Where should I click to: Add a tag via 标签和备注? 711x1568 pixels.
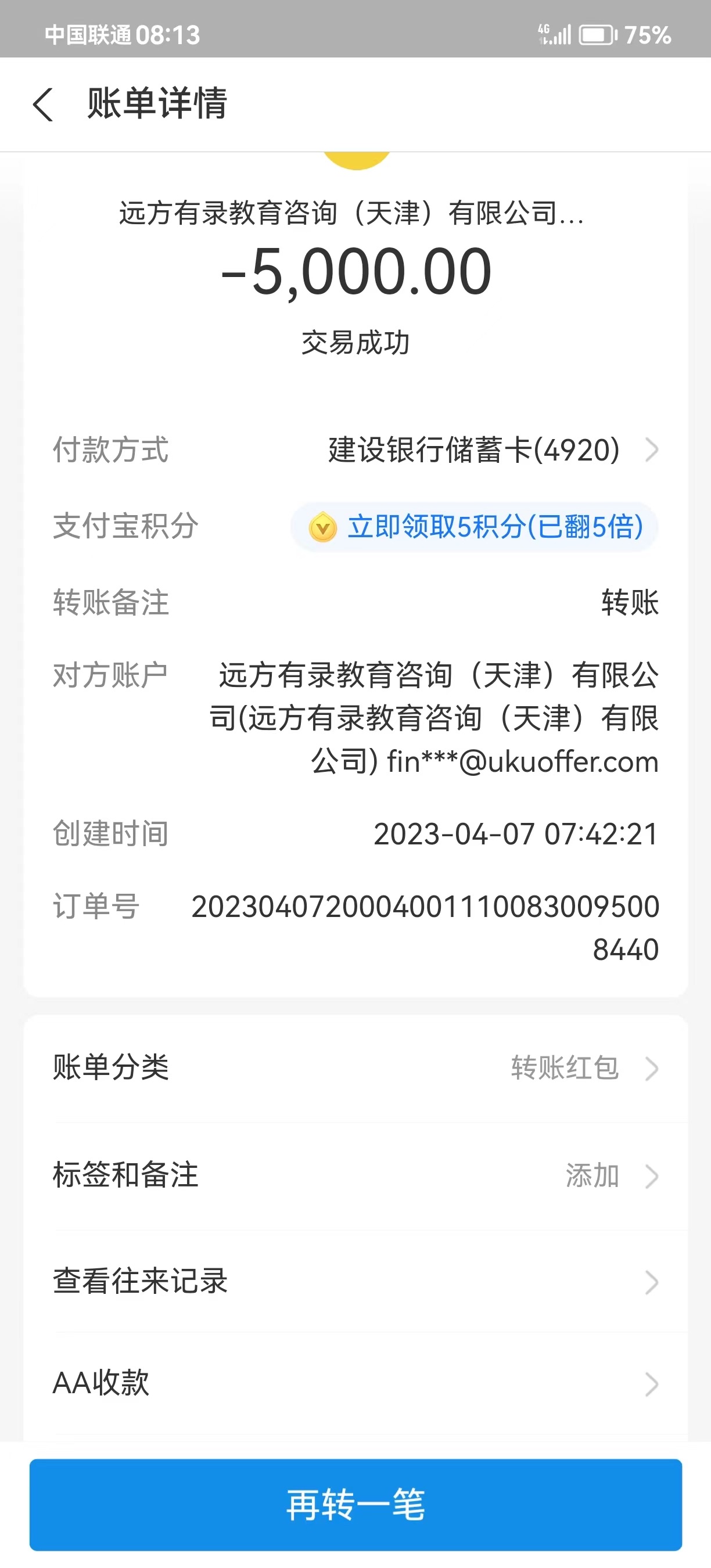point(355,1175)
